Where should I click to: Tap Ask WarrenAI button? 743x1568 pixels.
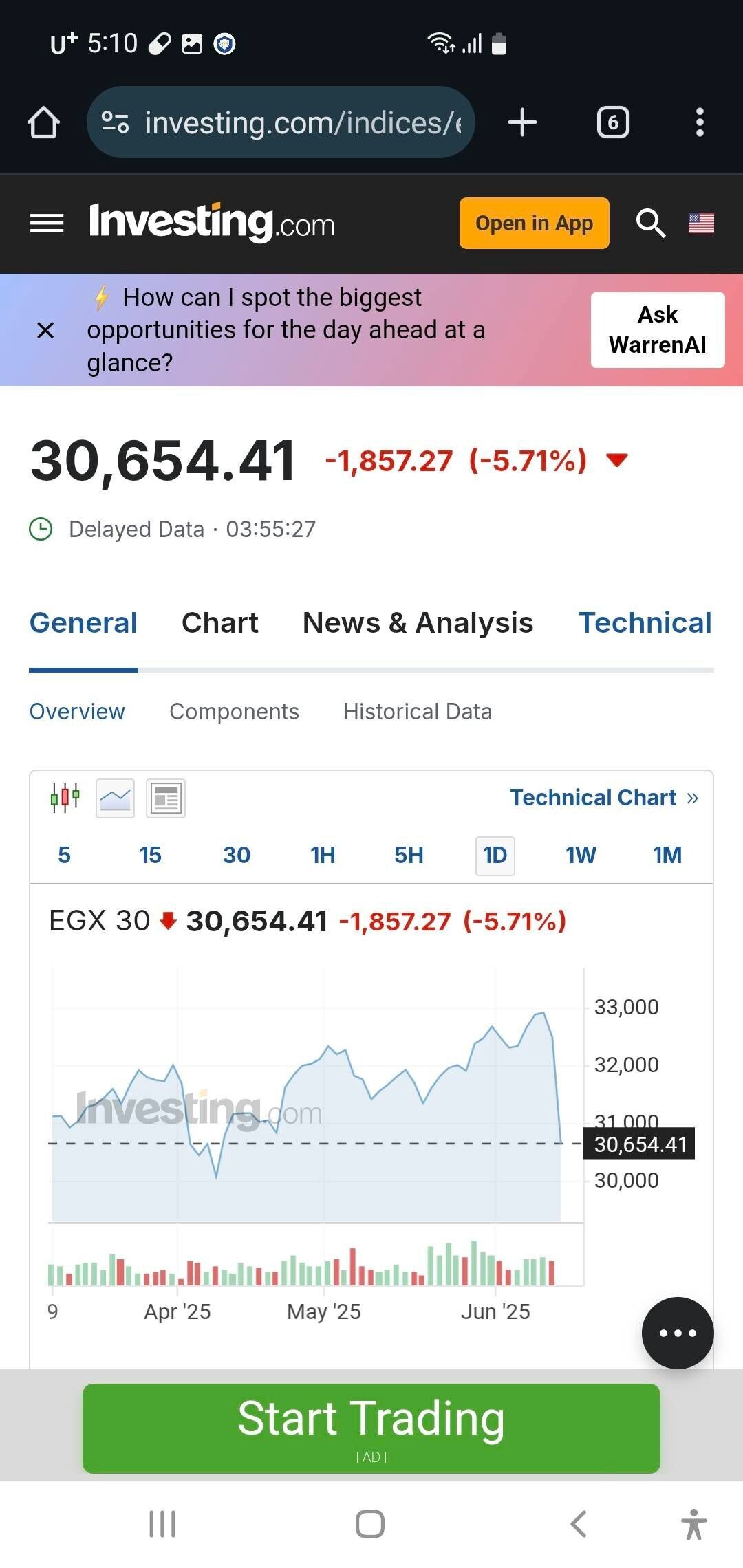657,330
